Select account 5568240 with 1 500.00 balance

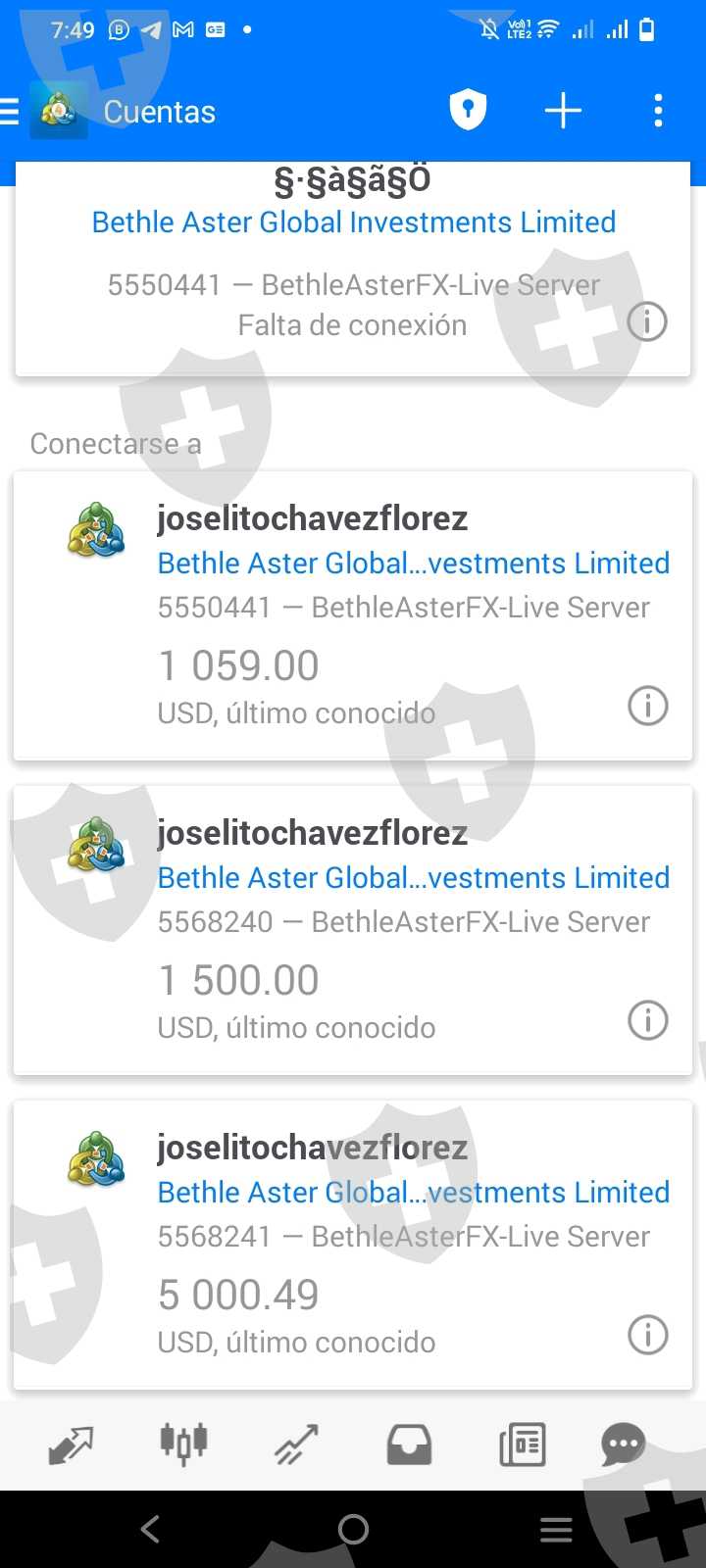pyautogui.click(x=353, y=929)
